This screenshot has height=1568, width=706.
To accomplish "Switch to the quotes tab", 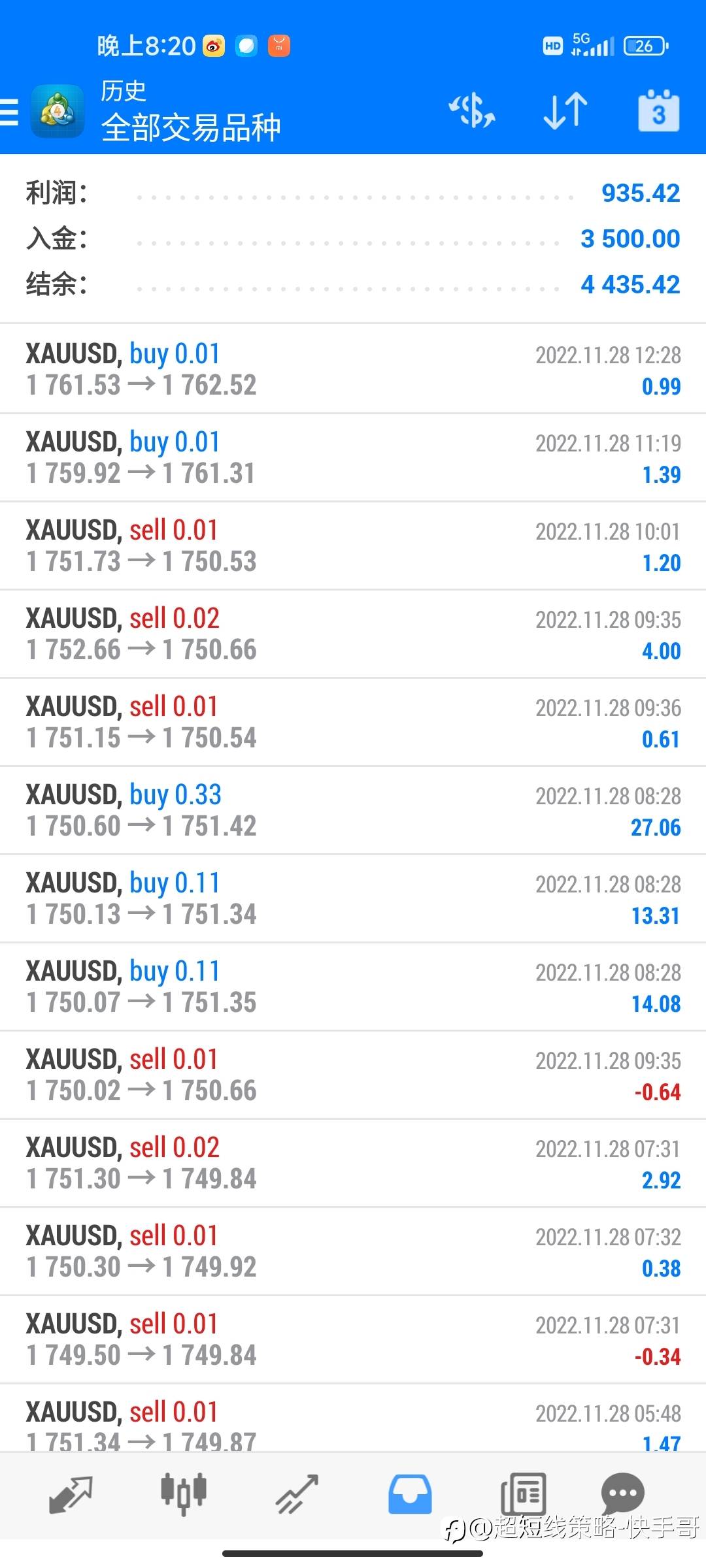I will pos(71,1495).
